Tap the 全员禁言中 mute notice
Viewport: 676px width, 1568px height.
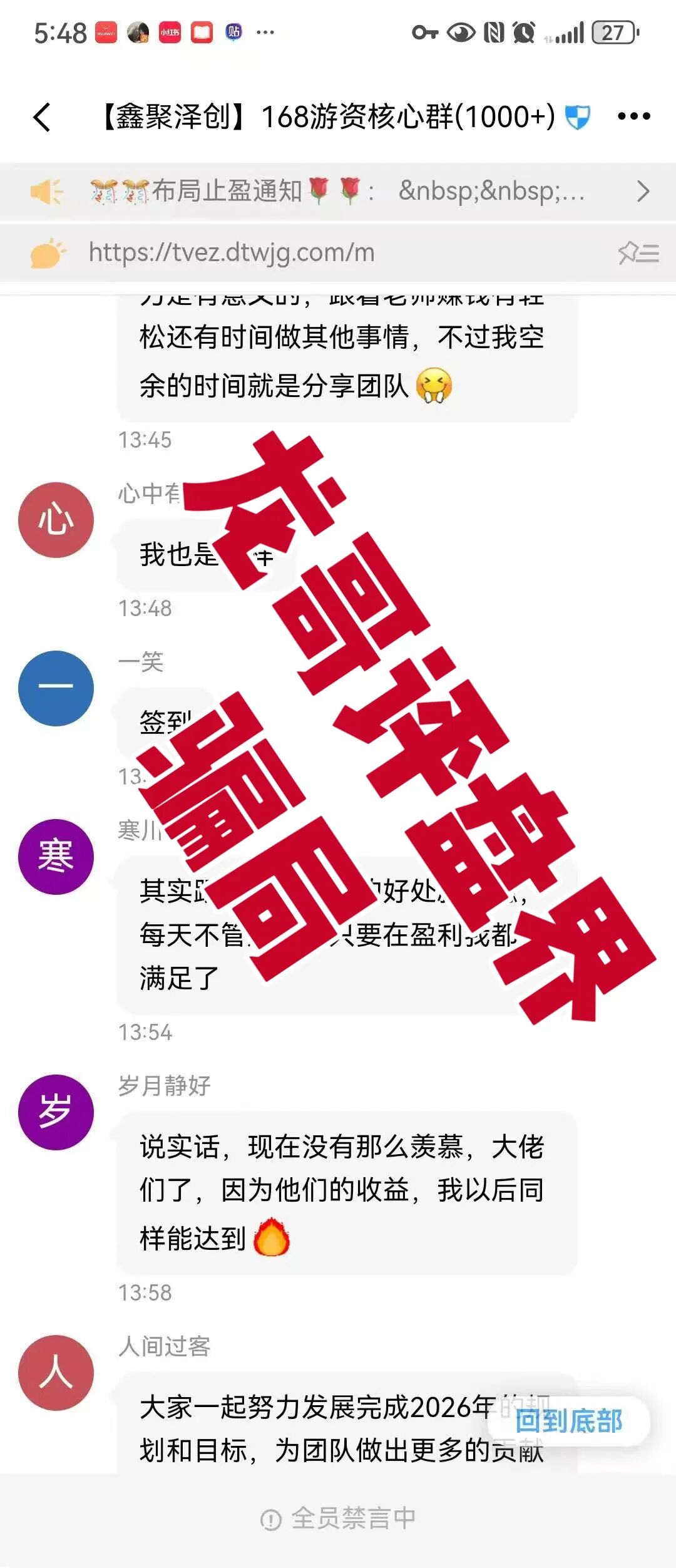[338, 1517]
